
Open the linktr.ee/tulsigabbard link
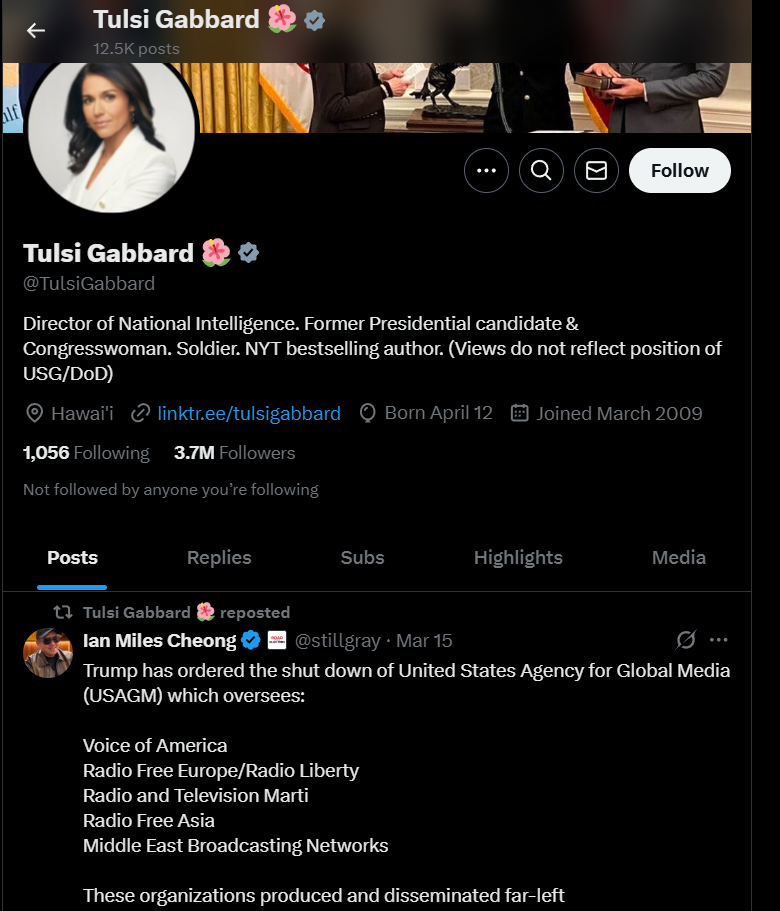[x=248, y=413]
